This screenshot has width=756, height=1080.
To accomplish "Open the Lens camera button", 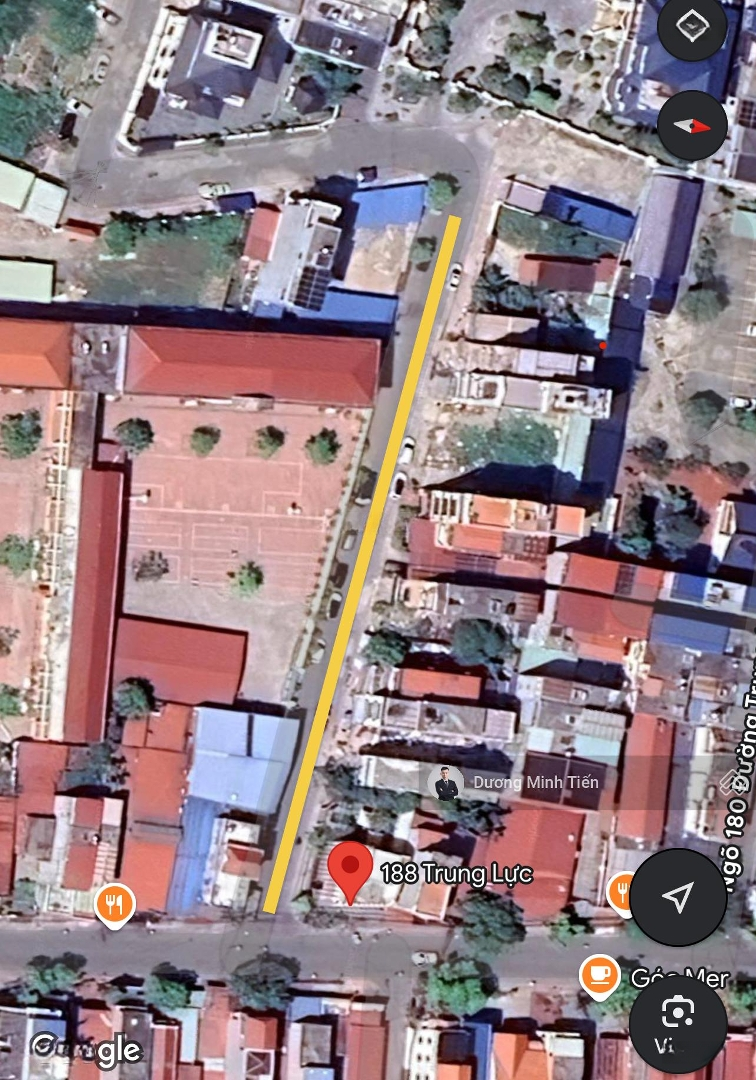I will (677, 1013).
